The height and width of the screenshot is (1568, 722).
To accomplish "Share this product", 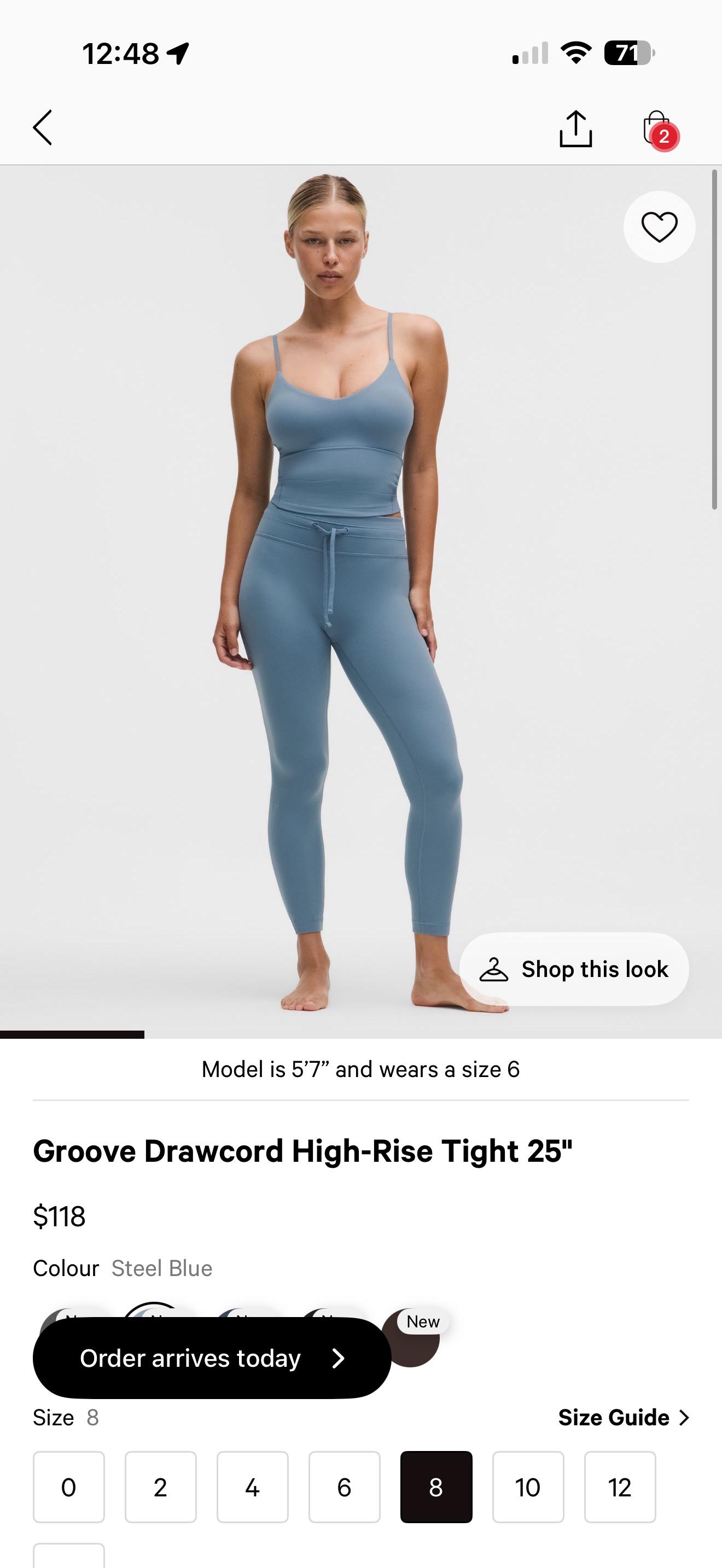I will point(575,128).
